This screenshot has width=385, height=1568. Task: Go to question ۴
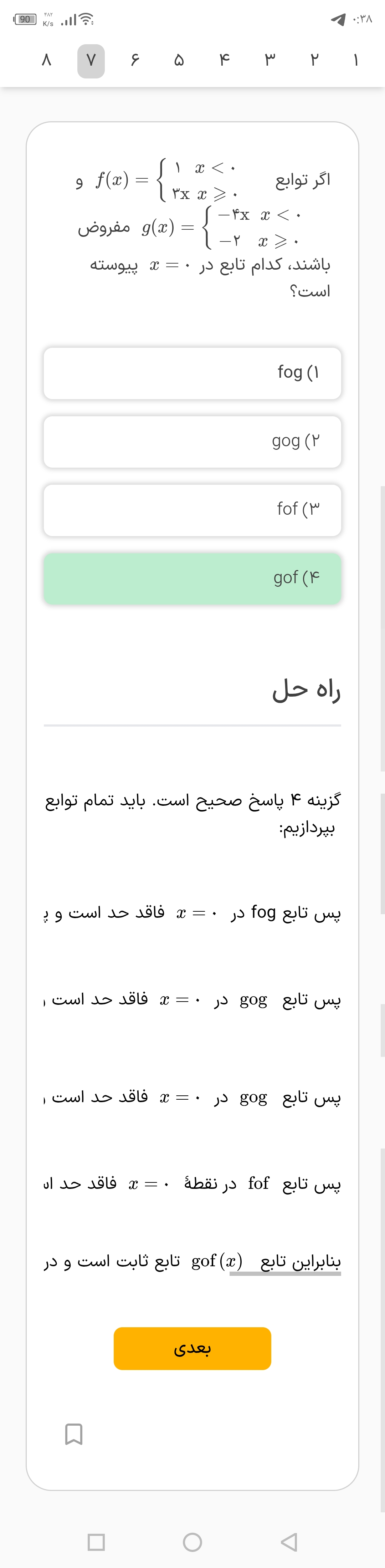[x=225, y=60]
